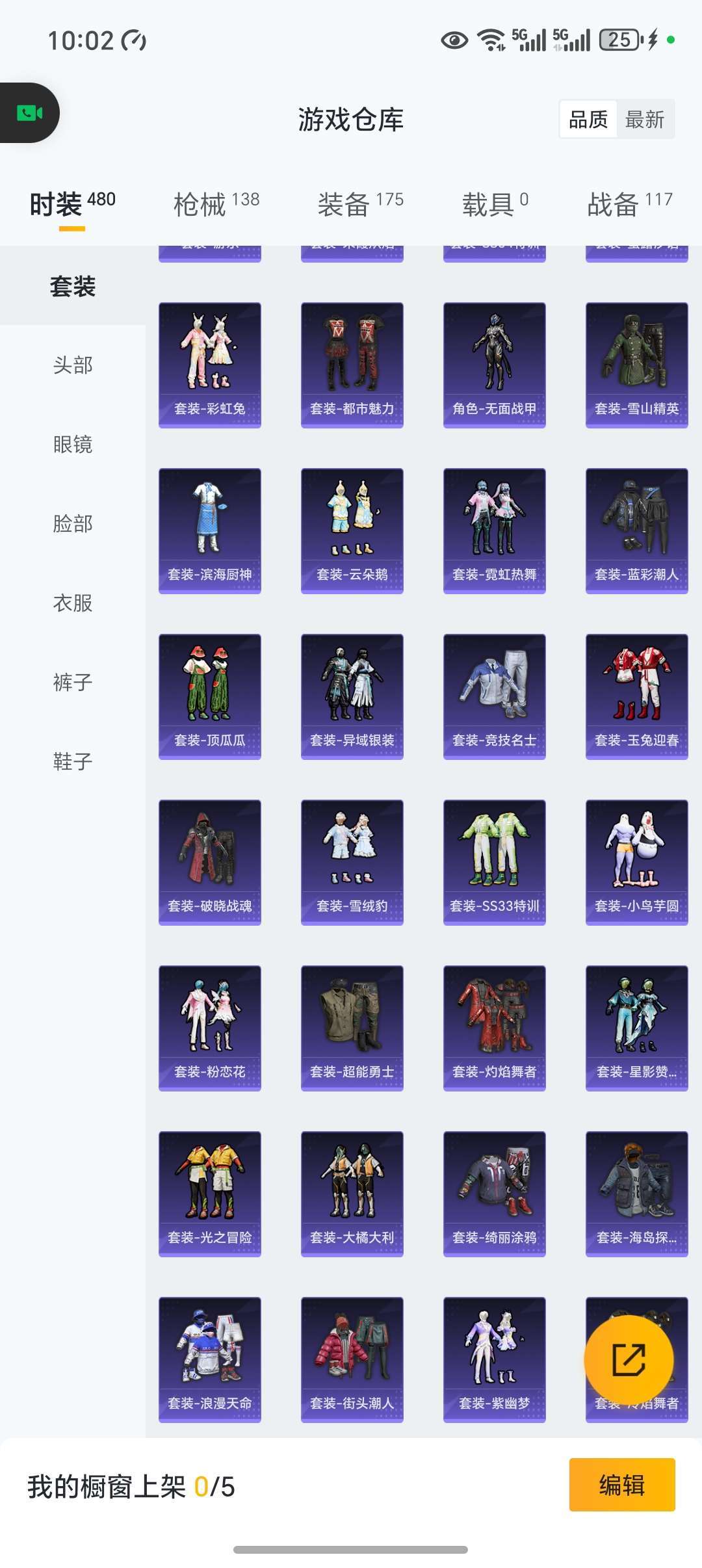Select the 脸部 category
Screen dimensions: 702x1568
[73, 523]
